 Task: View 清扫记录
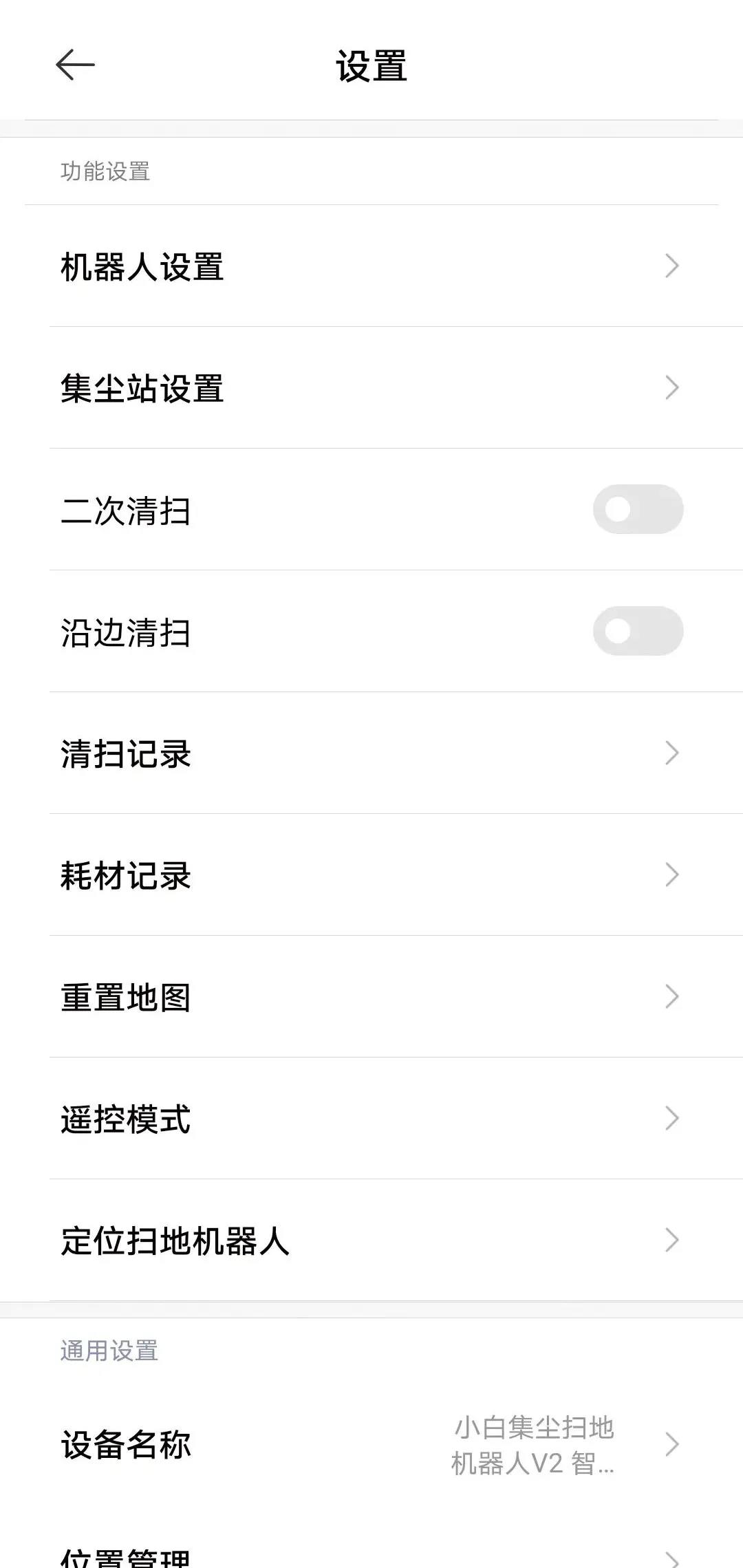pyautogui.click(x=371, y=753)
